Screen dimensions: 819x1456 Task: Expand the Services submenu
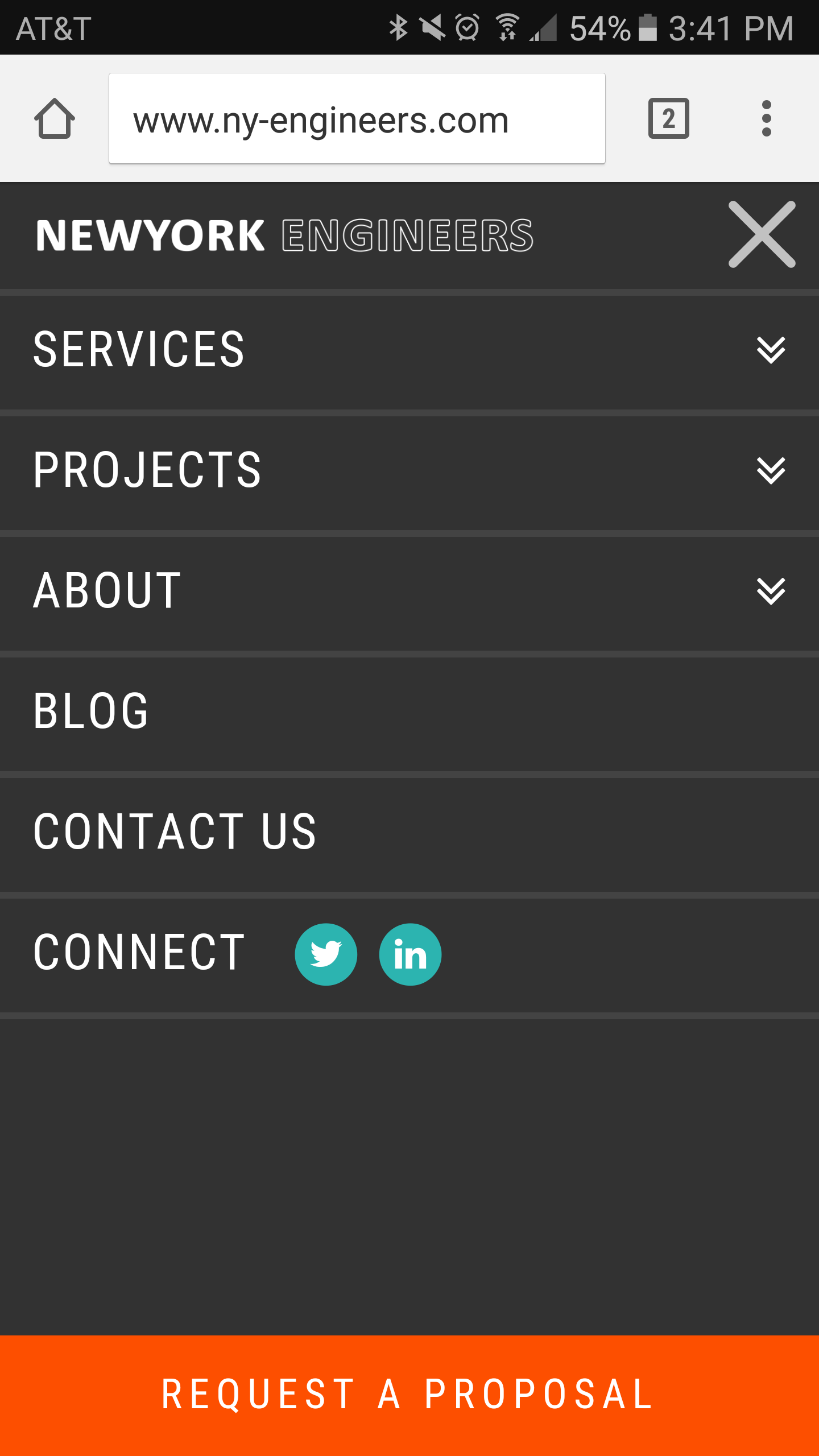[x=771, y=350]
